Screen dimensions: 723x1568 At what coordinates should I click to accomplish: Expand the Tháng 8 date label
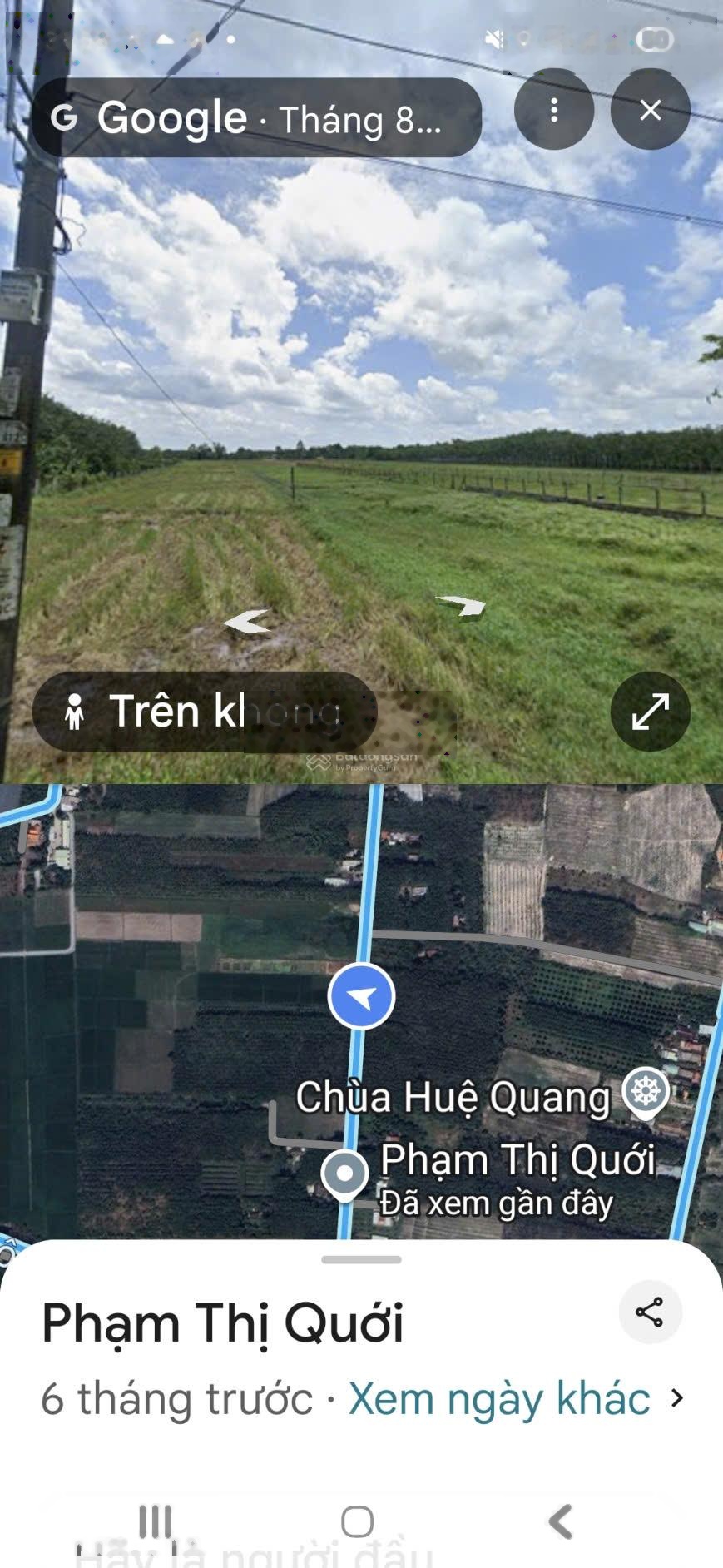pos(358,119)
